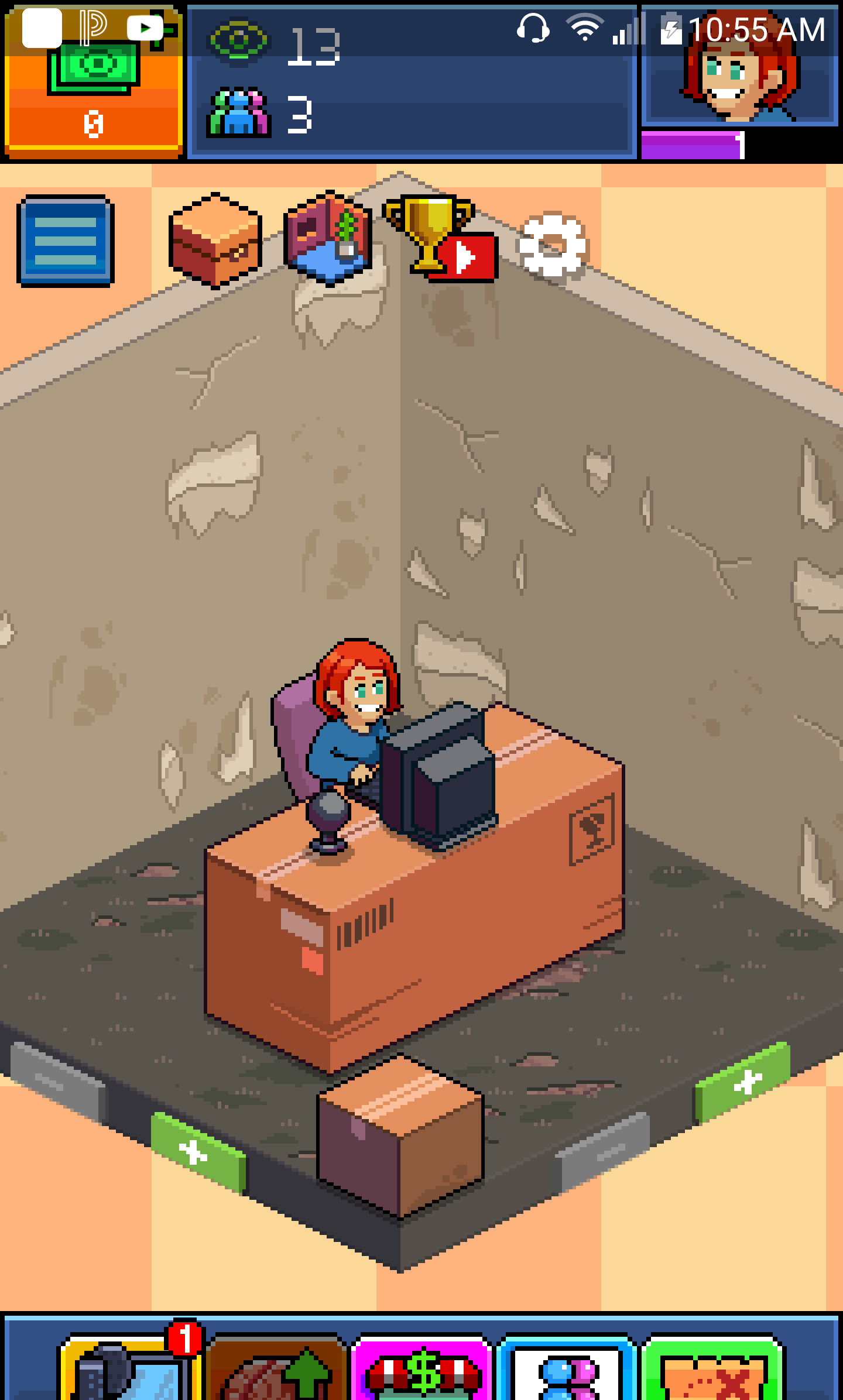Viewport: 843px width, 1400px height.
Task: Open the blue hamburger menu
Action: pyautogui.click(x=66, y=241)
